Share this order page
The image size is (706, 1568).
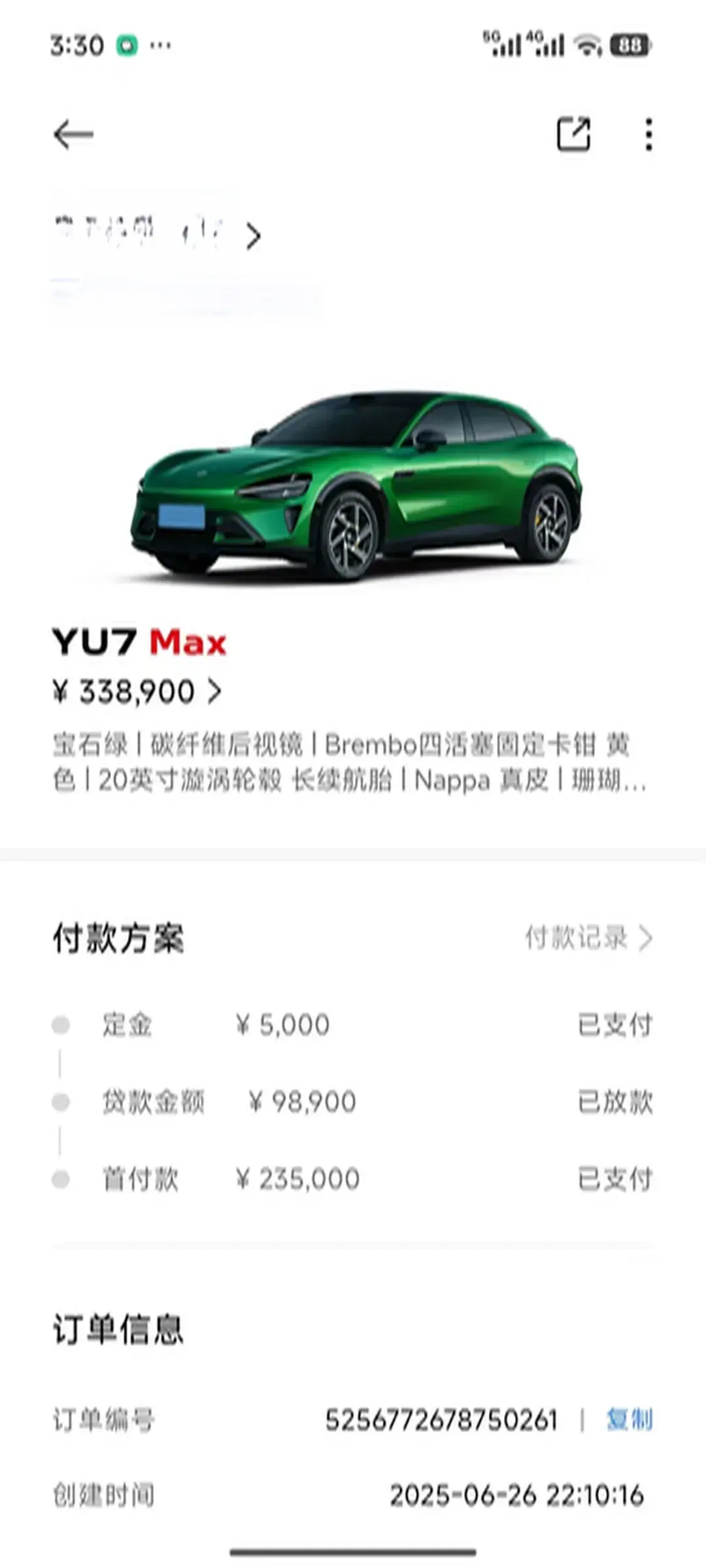tap(573, 135)
